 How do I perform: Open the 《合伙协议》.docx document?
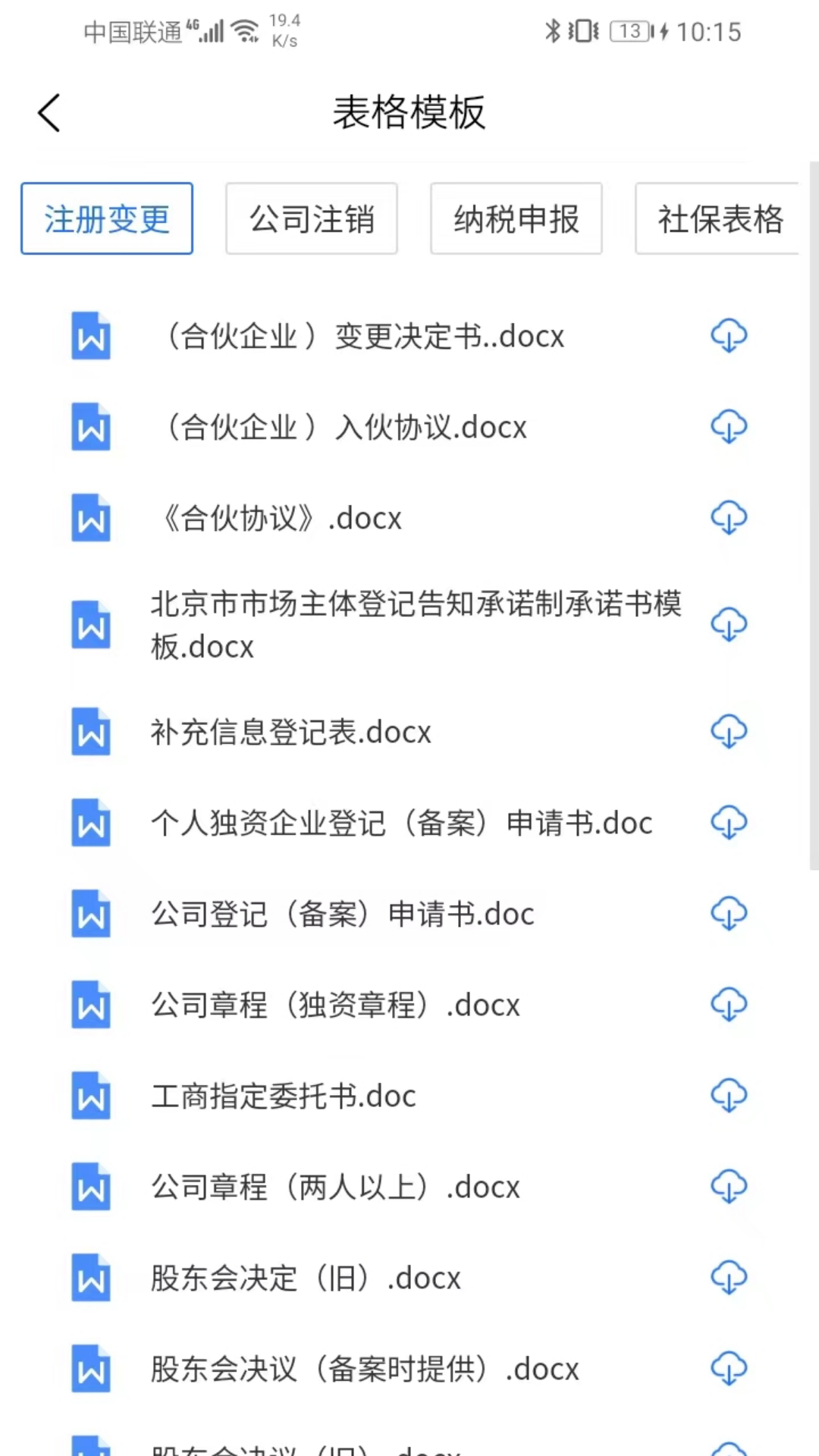click(x=282, y=519)
